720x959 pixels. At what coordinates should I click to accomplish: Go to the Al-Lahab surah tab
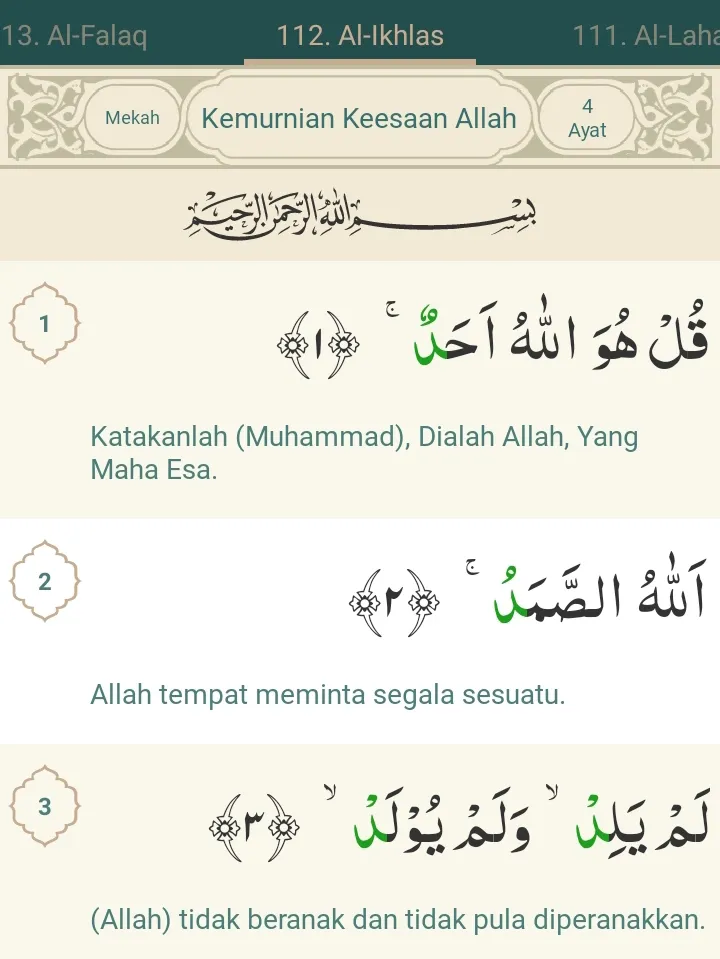646,36
